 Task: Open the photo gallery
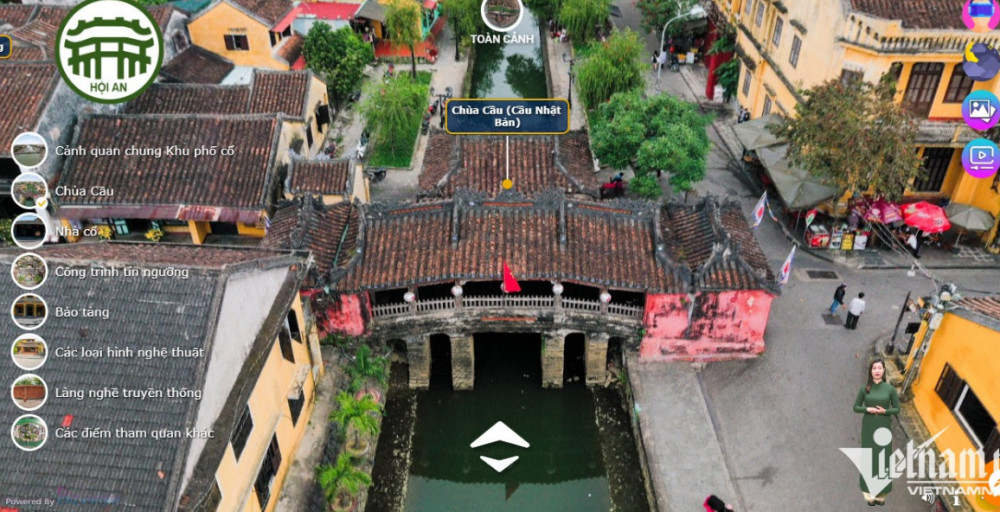pyautogui.click(x=980, y=110)
